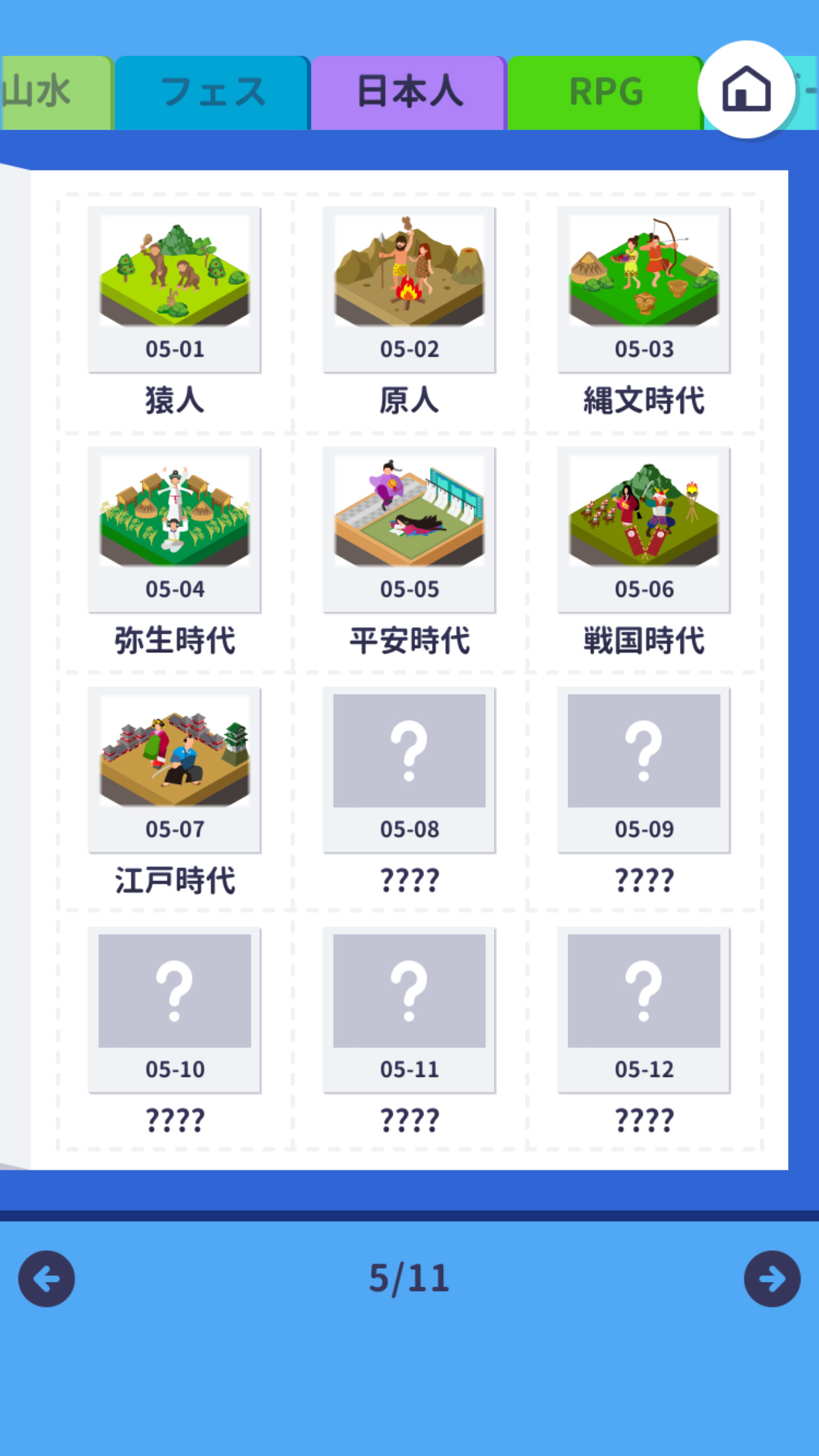The width and height of the screenshot is (819, 1456).
Task: Open the 05-04 弥生時代 card
Action: (175, 530)
